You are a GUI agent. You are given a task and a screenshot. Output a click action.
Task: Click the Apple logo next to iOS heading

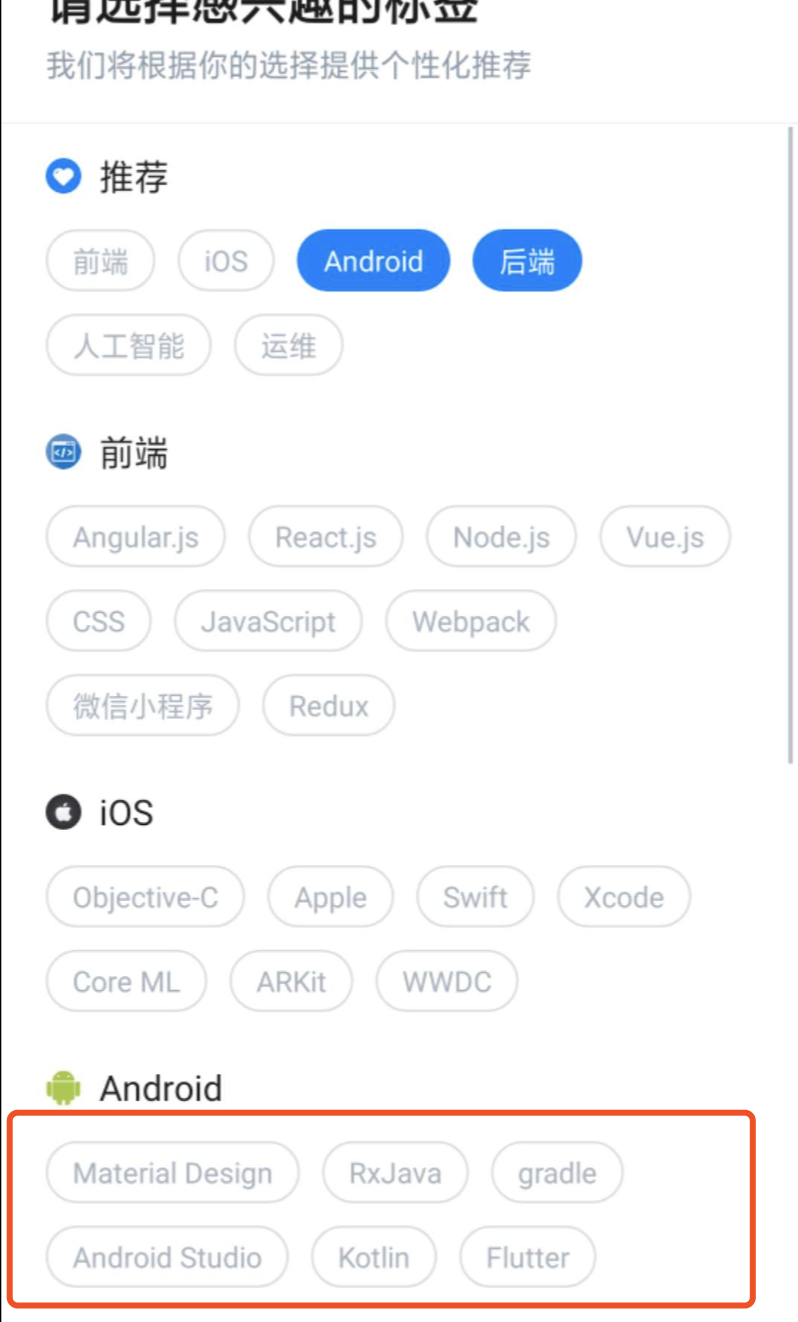click(x=63, y=813)
